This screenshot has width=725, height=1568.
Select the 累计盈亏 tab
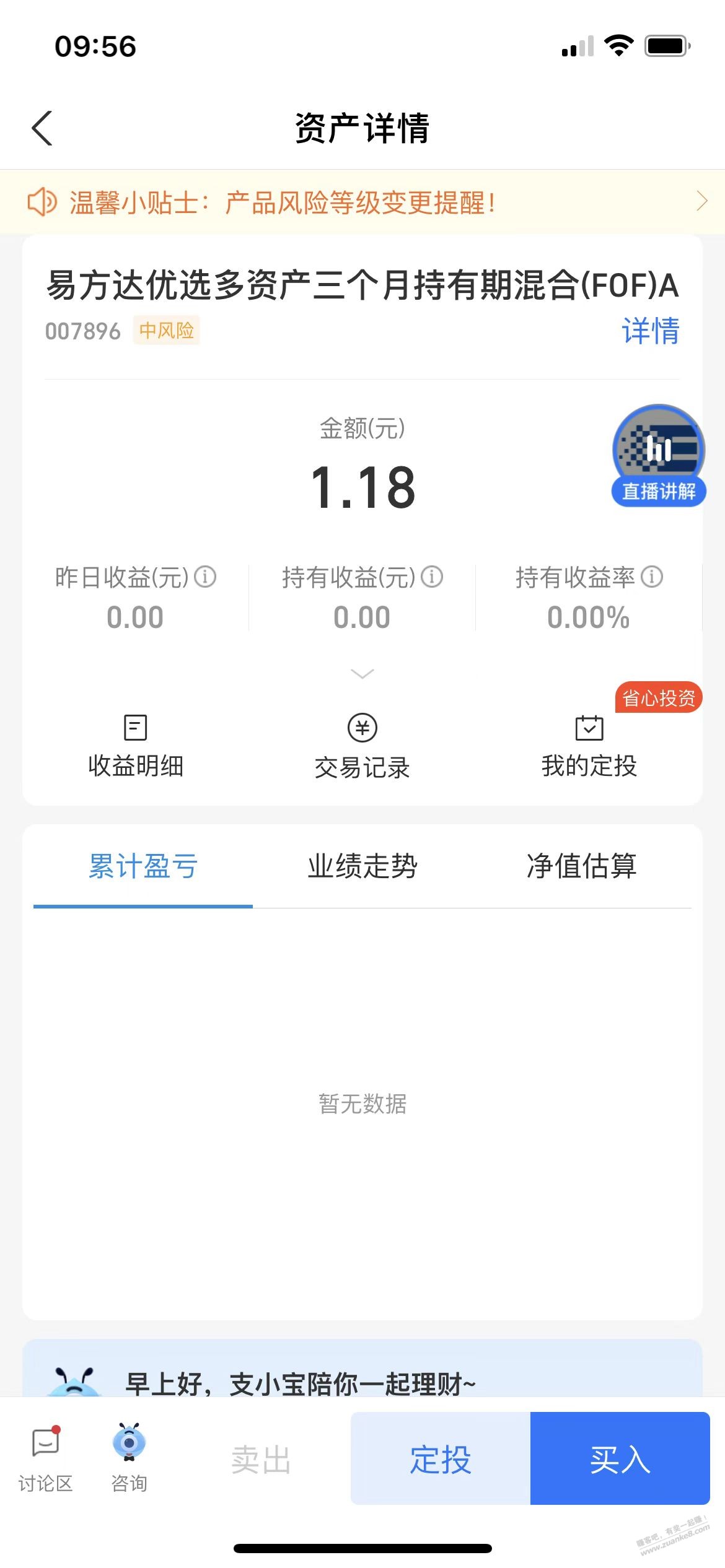coord(143,866)
